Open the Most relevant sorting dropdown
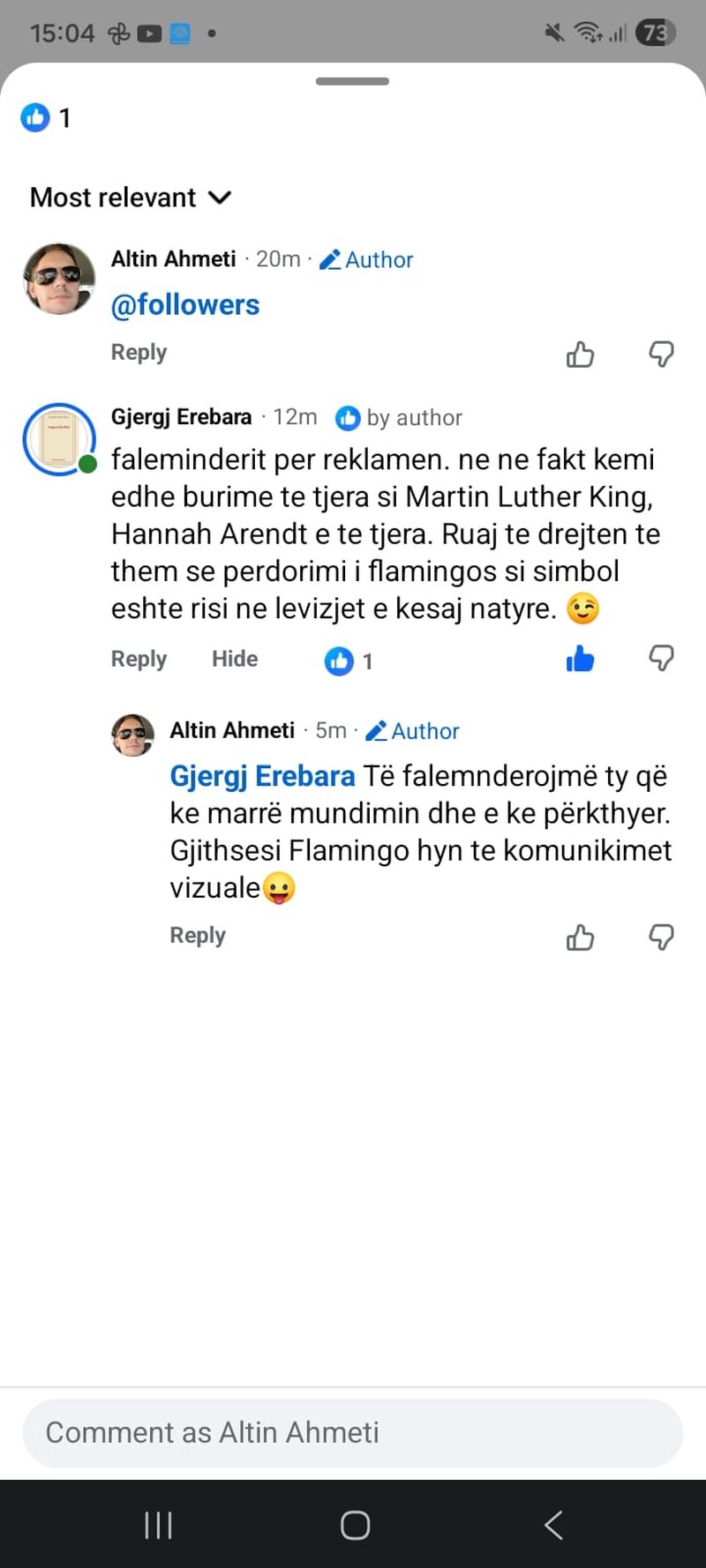The image size is (706, 1568). coord(131,198)
